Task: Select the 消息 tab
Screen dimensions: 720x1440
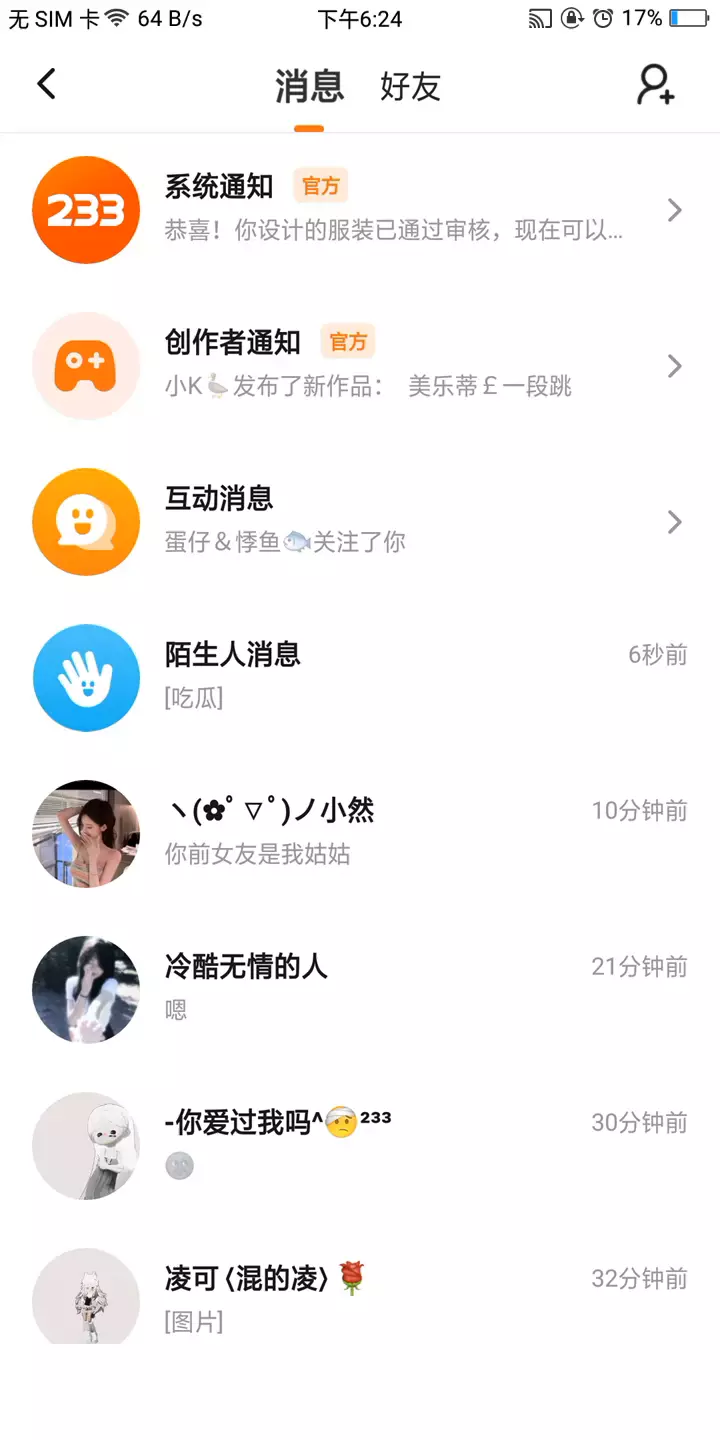Action: coord(309,87)
